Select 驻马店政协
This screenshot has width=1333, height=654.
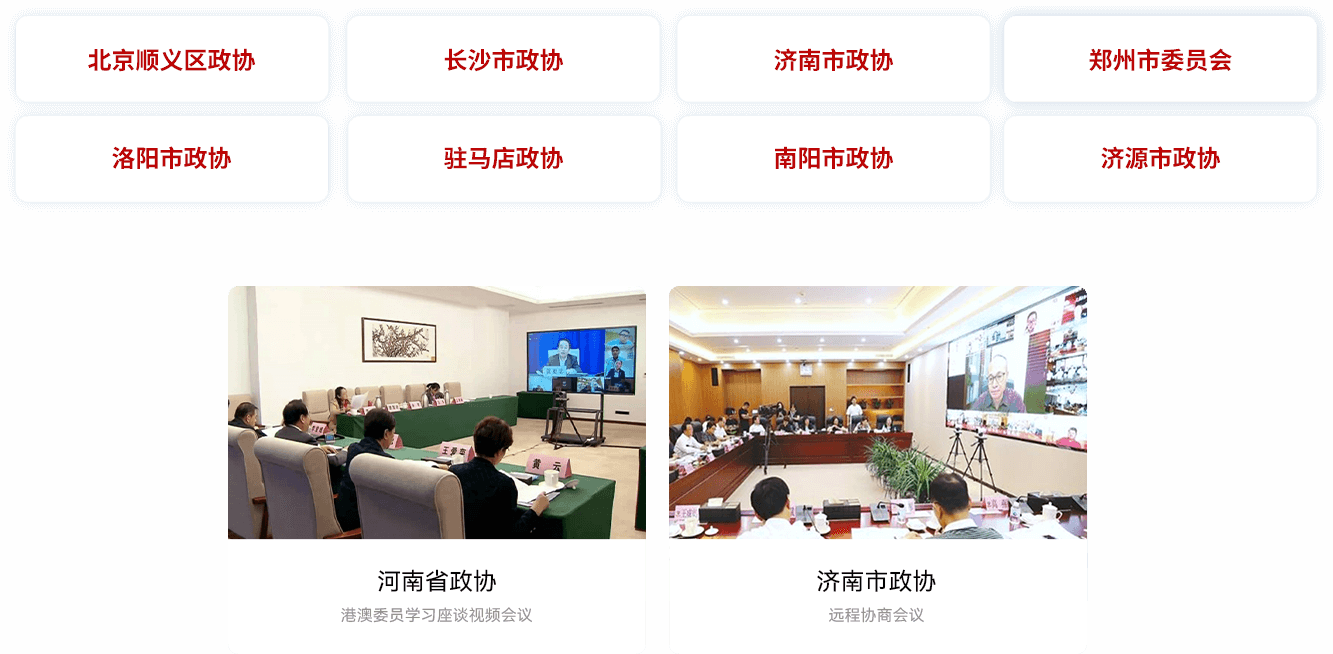503,159
